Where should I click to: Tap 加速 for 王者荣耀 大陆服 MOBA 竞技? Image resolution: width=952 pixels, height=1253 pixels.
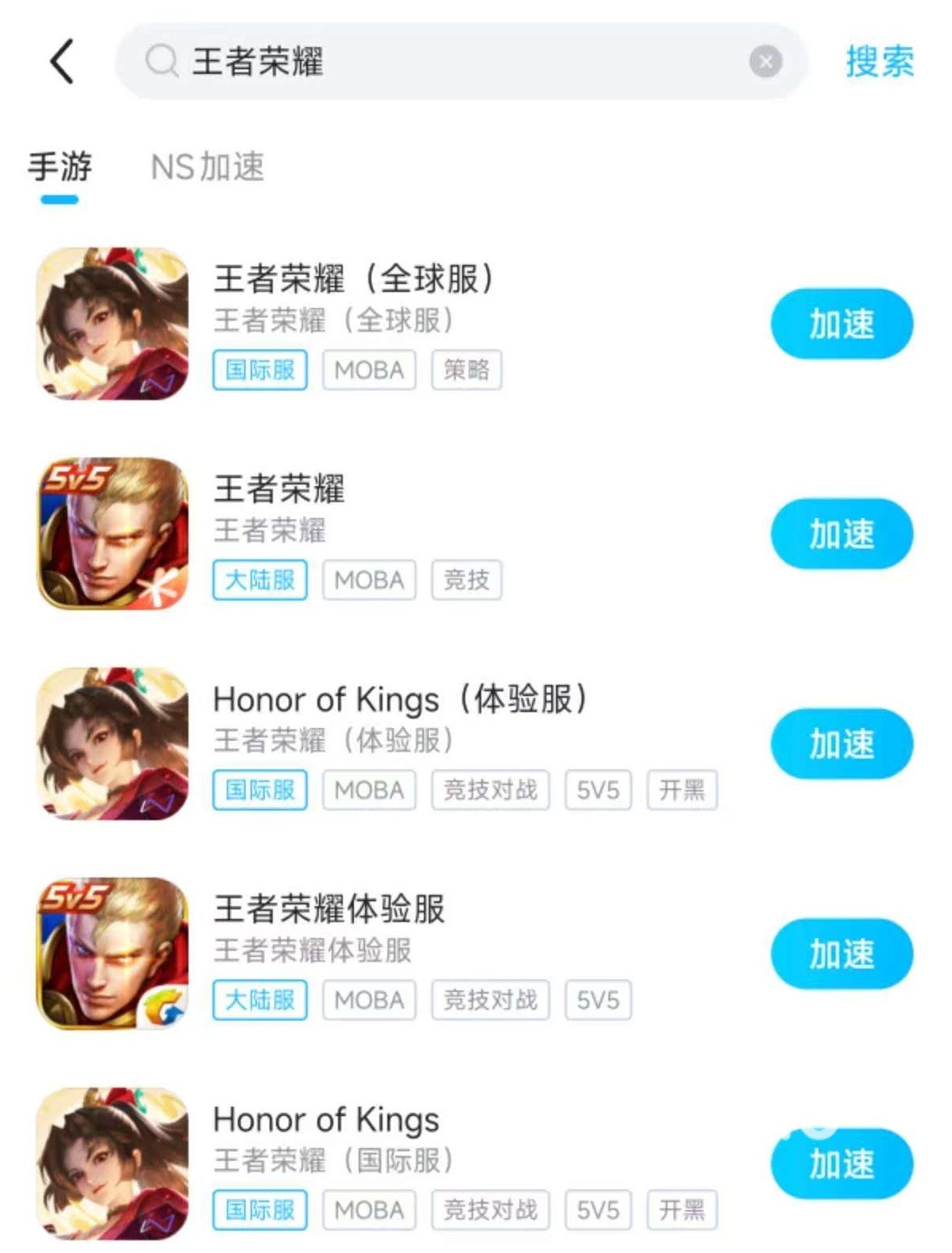pos(841,534)
